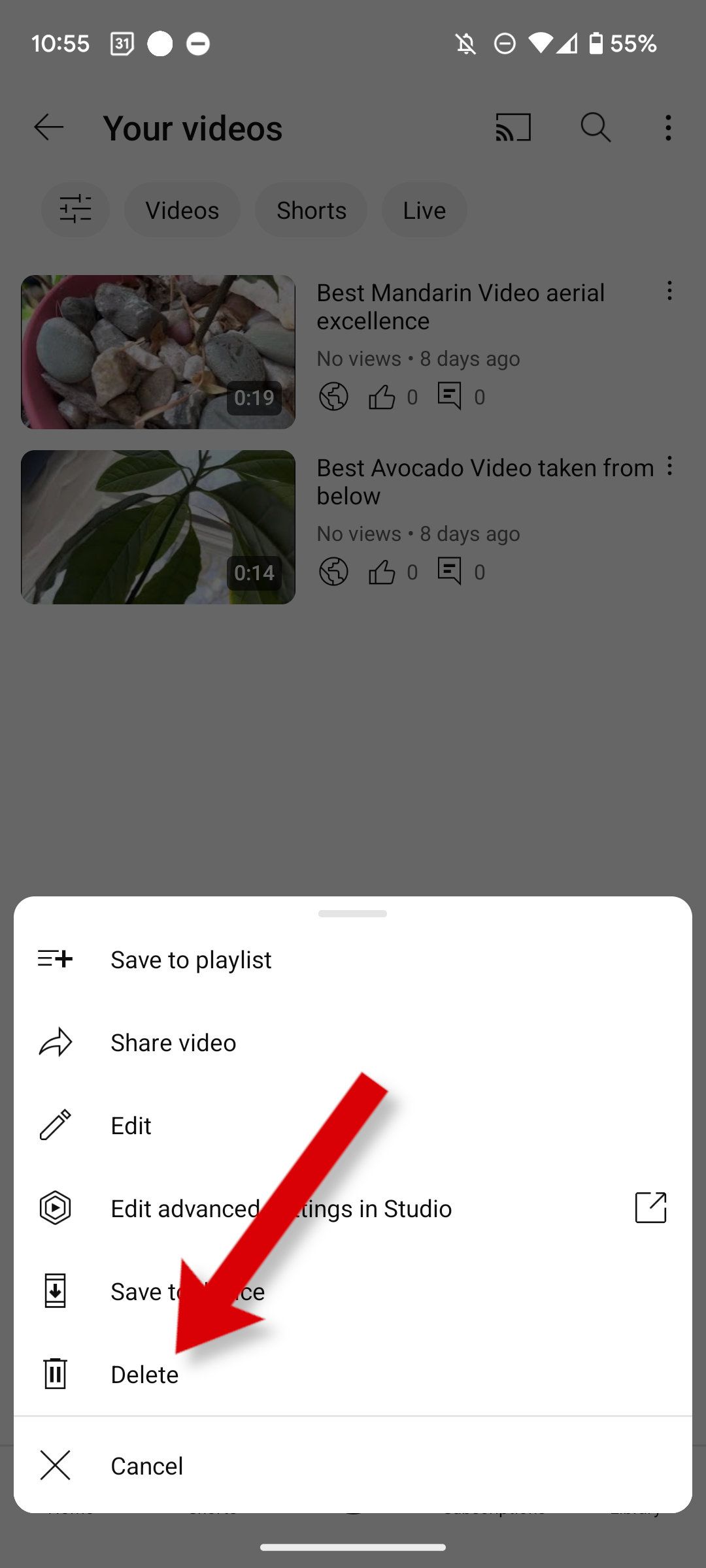Tap the visibility globe on the Mandarin video

pyautogui.click(x=333, y=396)
